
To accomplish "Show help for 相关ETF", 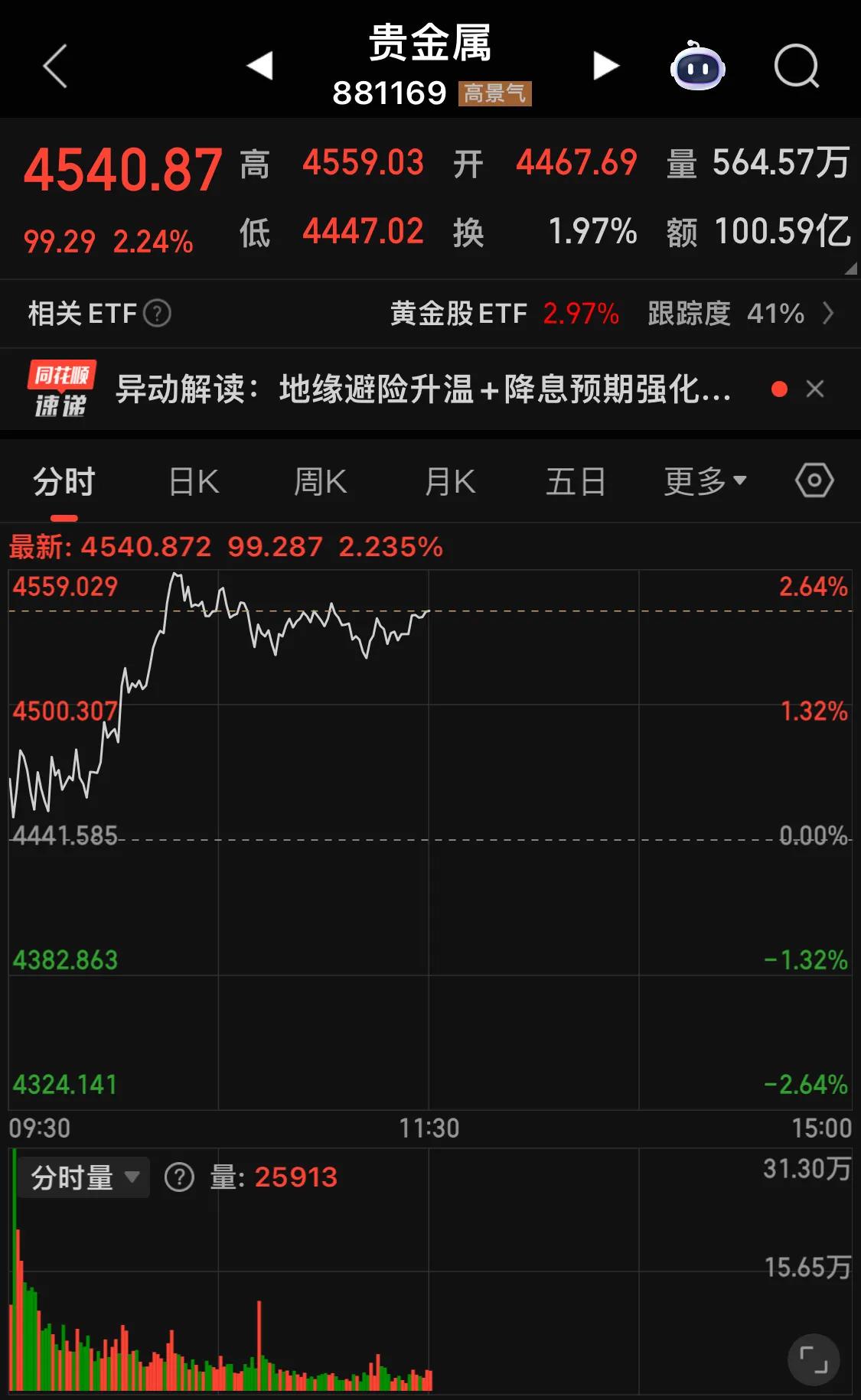I will [158, 314].
